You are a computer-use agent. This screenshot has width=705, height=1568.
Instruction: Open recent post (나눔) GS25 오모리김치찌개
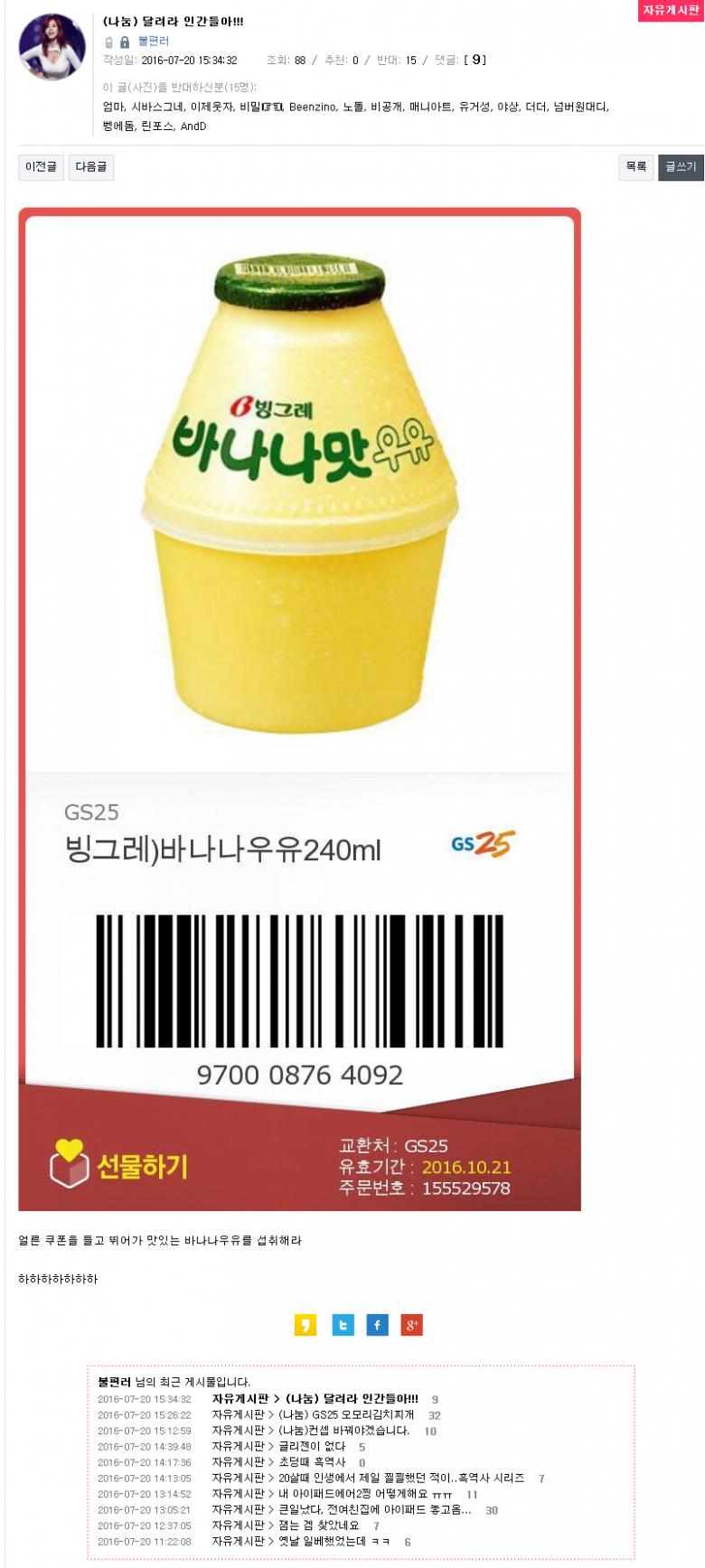coord(346,1414)
